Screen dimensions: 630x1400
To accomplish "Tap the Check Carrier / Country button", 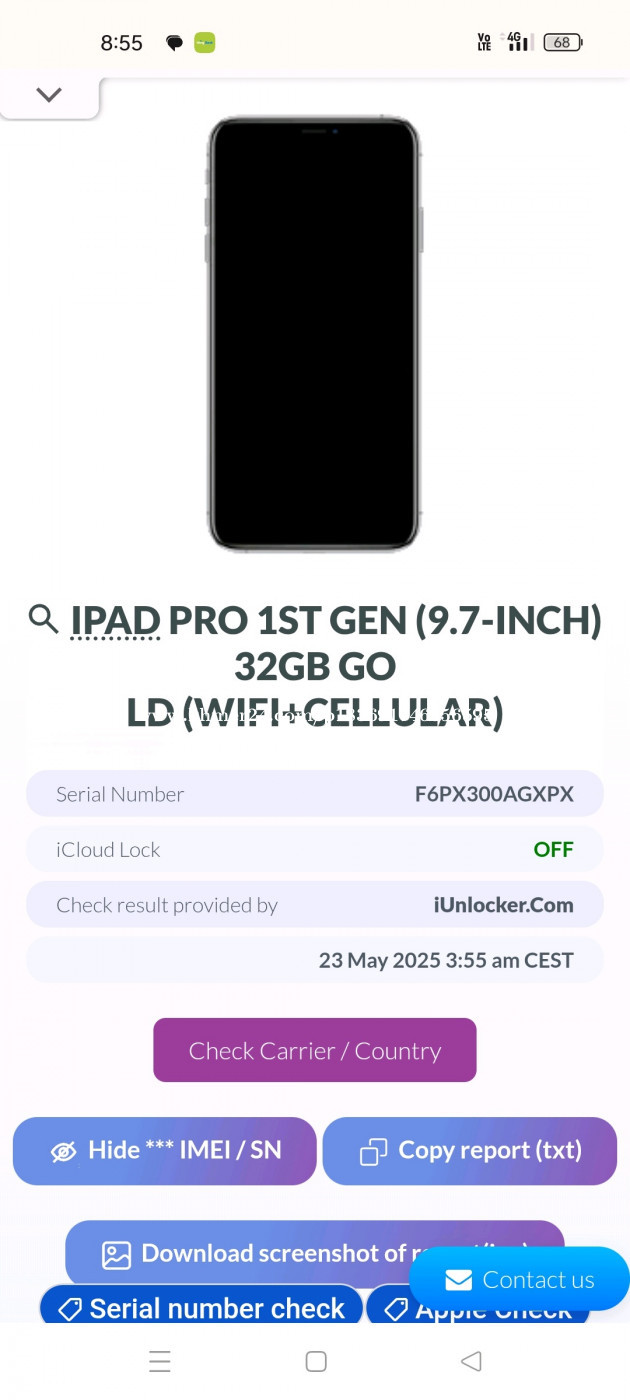I will (x=314, y=1050).
